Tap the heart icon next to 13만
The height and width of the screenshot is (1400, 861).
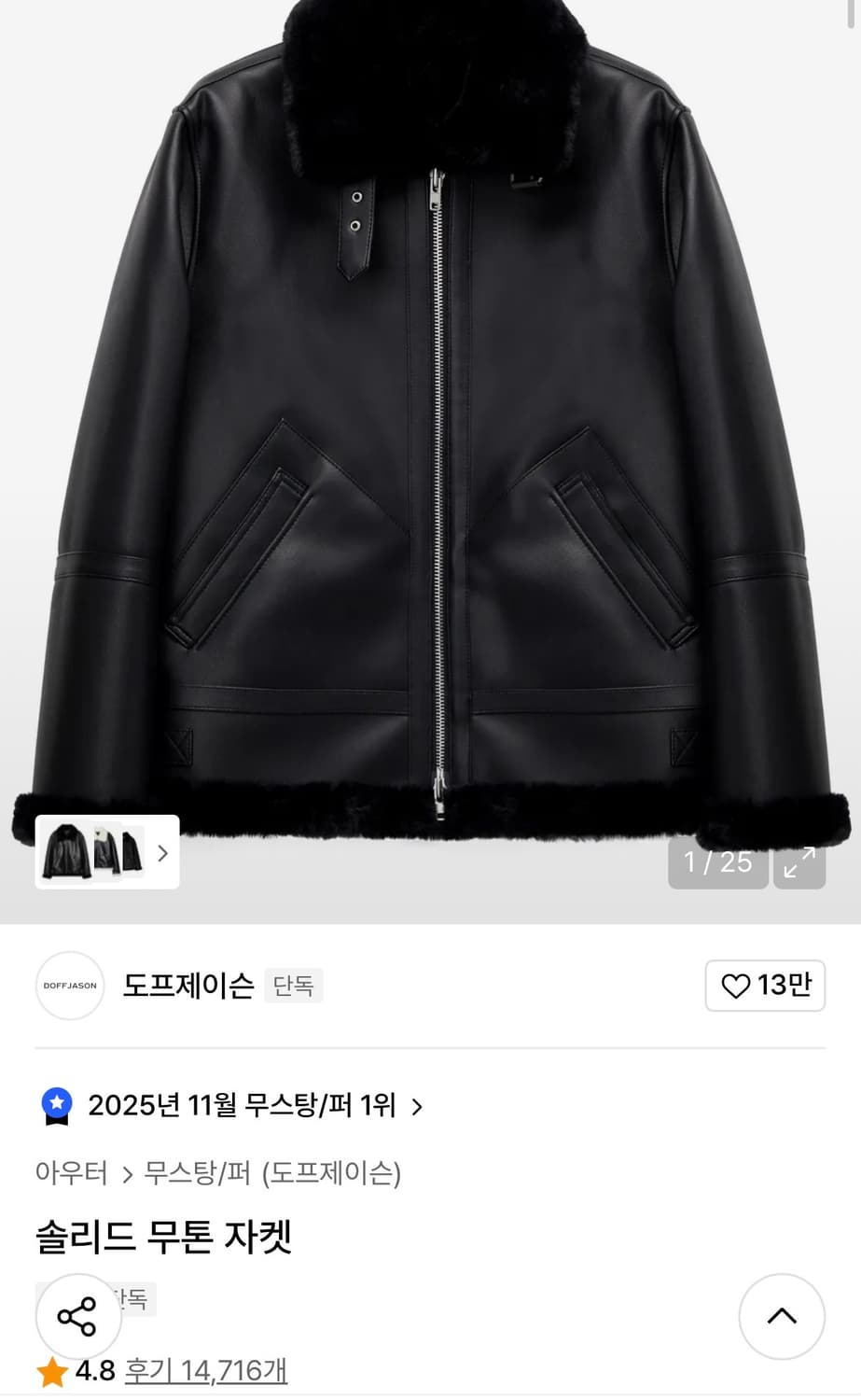tap(738, 986)
